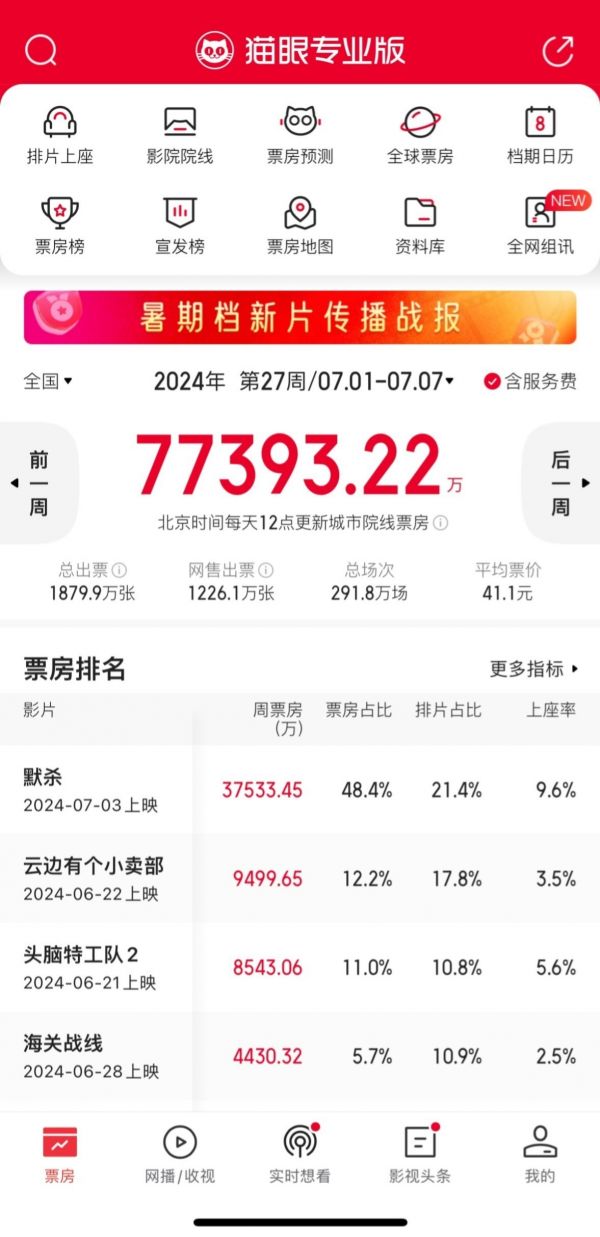Screen dimensions: 600x1237
Task: Open the week date range picker
Action: click(347, 381)
